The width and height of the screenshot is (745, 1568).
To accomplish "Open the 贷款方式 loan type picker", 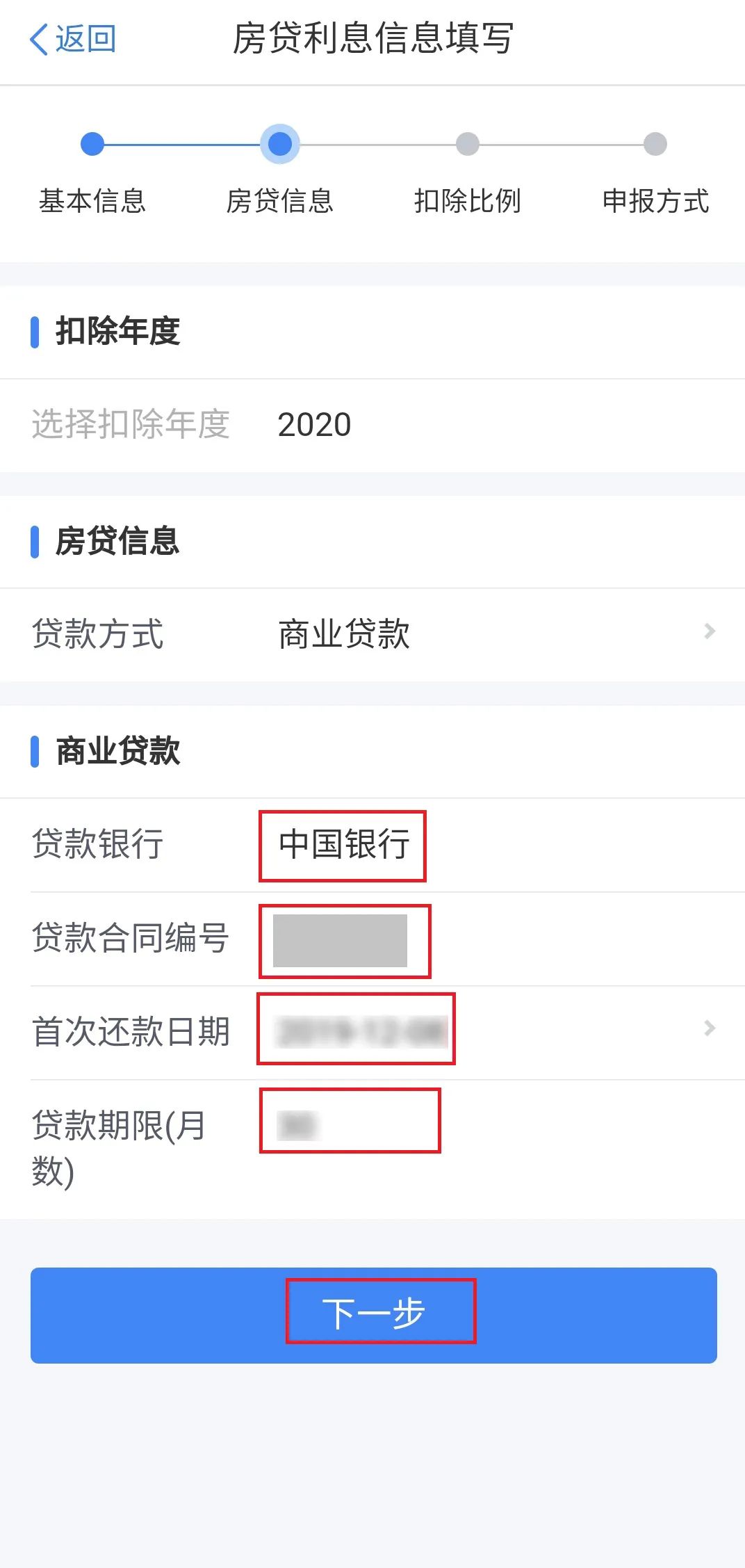I will coord(486,633).
